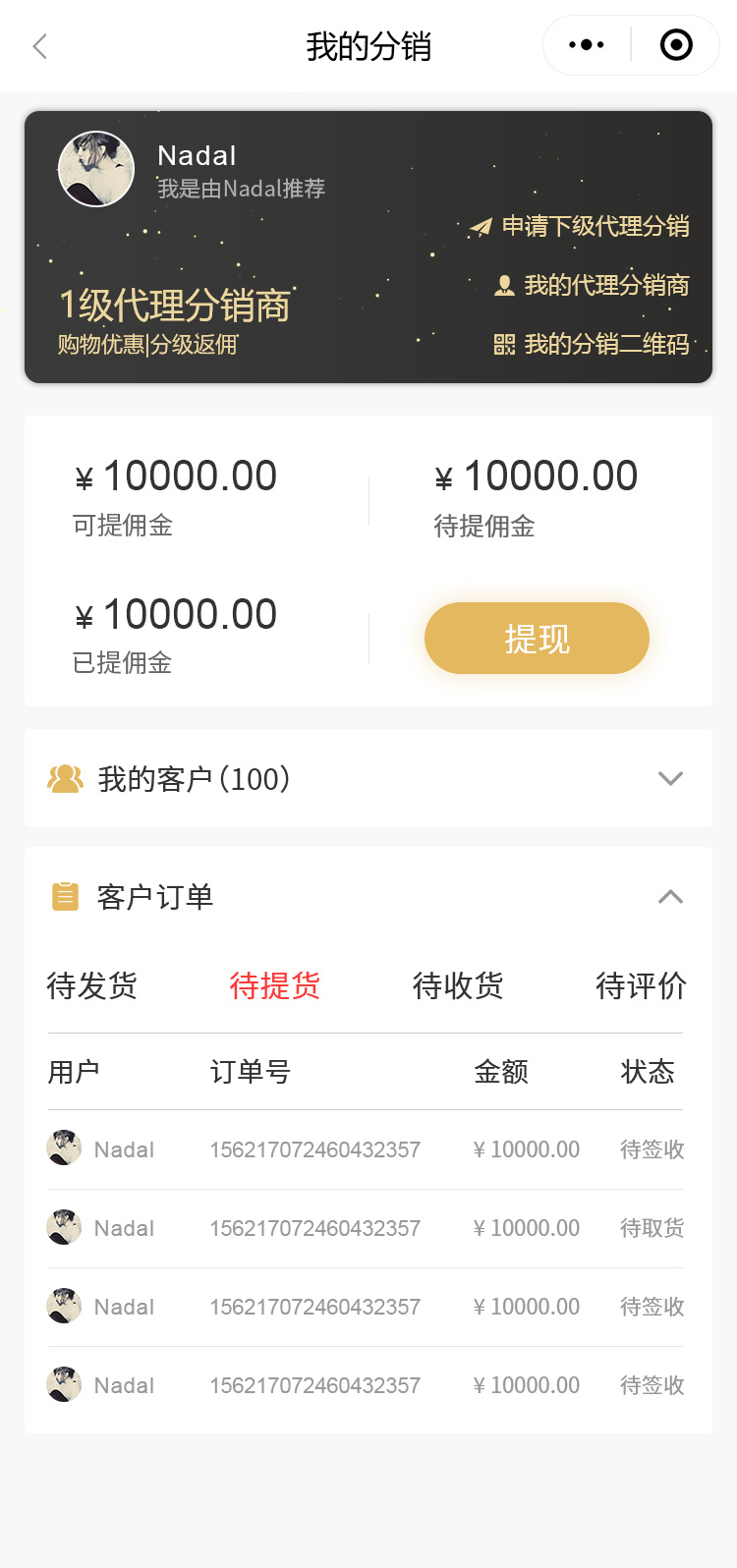Open the mini program three-dot menu
The height and width of the screenshot is (1568, 737).
pos(587,45)
